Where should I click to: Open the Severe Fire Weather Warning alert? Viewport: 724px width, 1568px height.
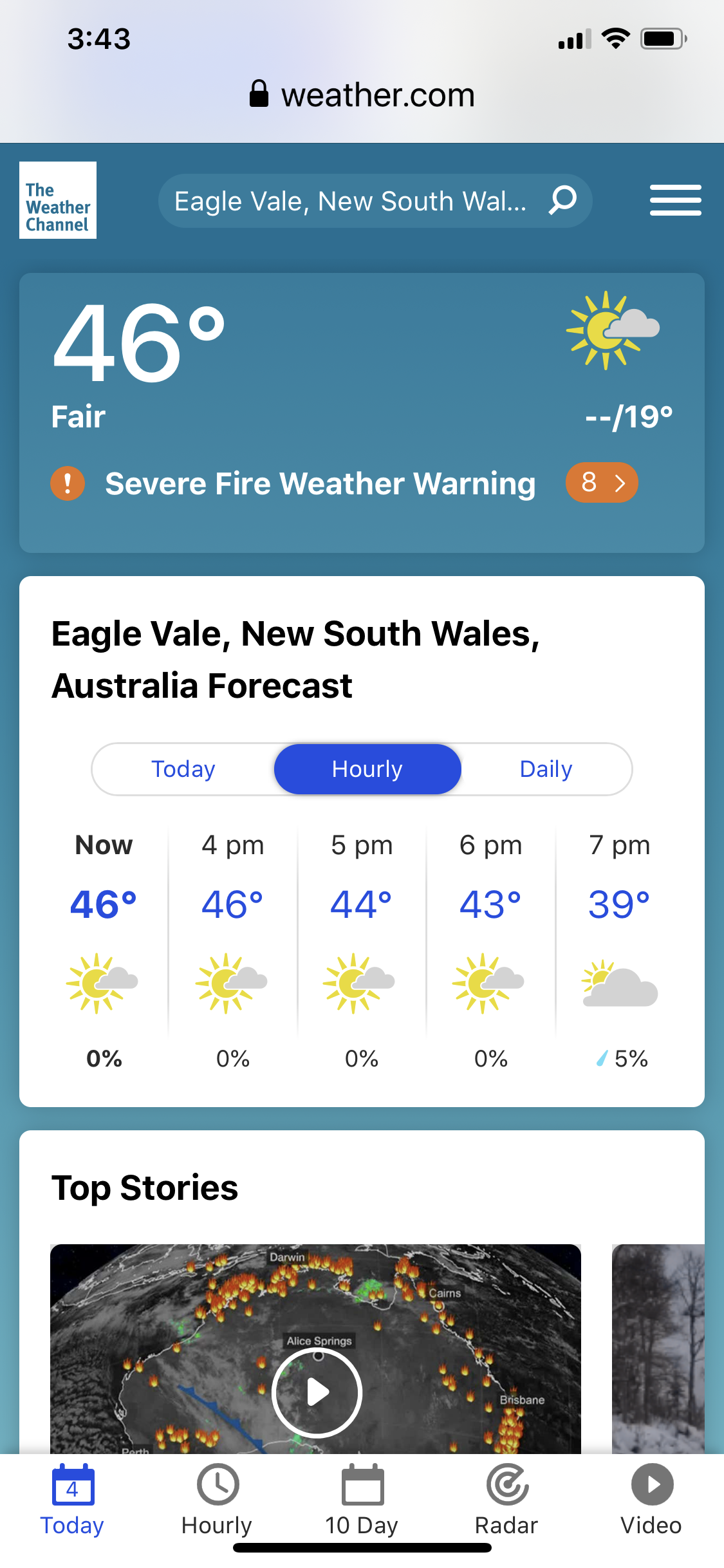coord(320,483)
